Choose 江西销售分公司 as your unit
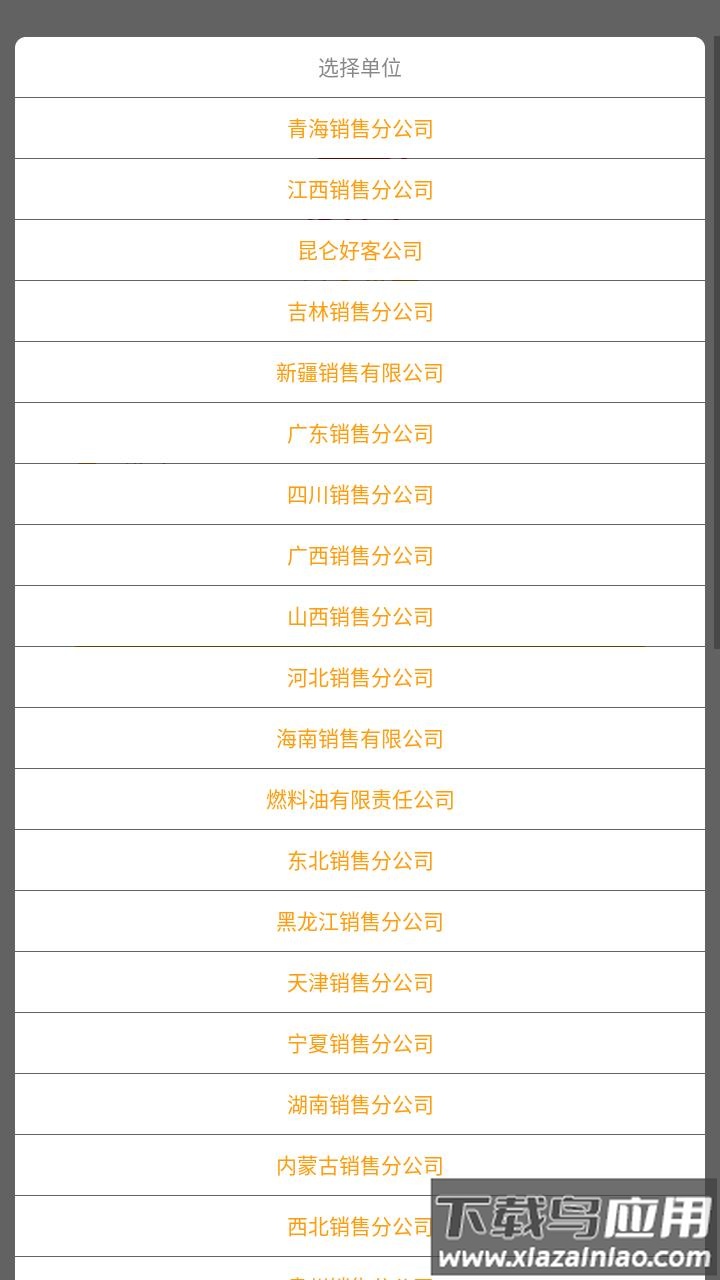Image resolution: width=720 pixels, height=1280 pixels. [x=360, y=189]
